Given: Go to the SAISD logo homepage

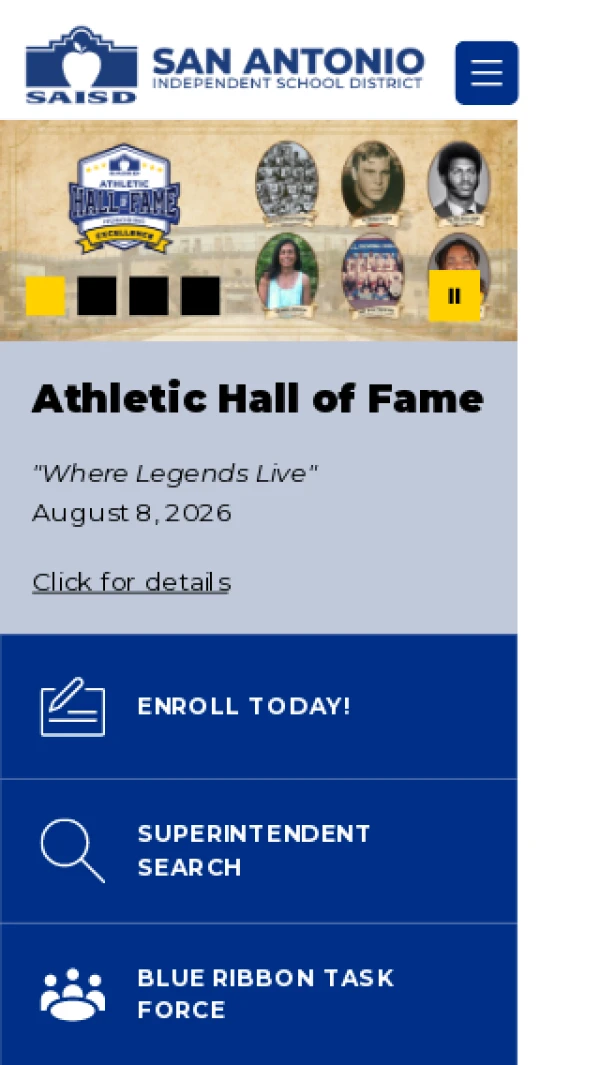Looking at the screenshot, I should pyautogui.click(x=224, y=65).
